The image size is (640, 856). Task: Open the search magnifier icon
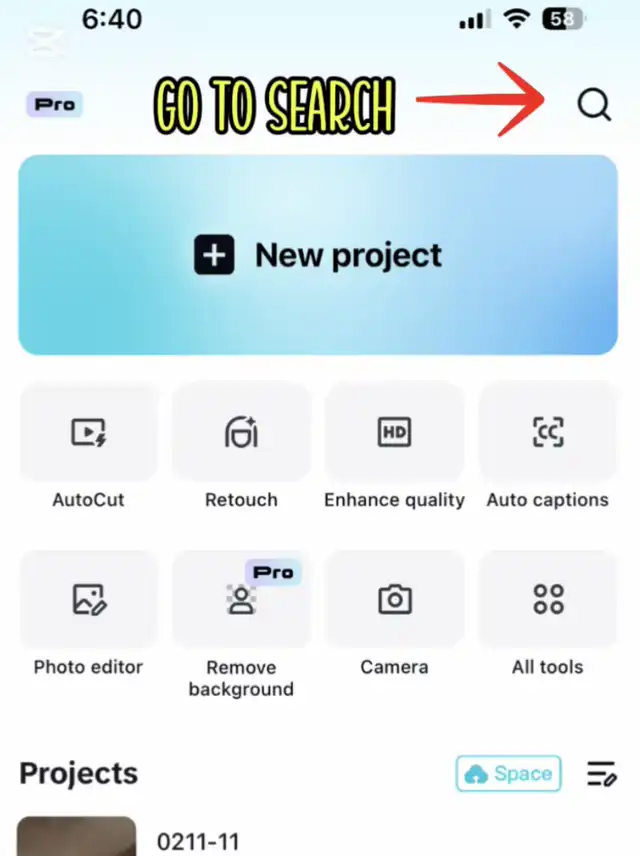[x=594, y=104]
